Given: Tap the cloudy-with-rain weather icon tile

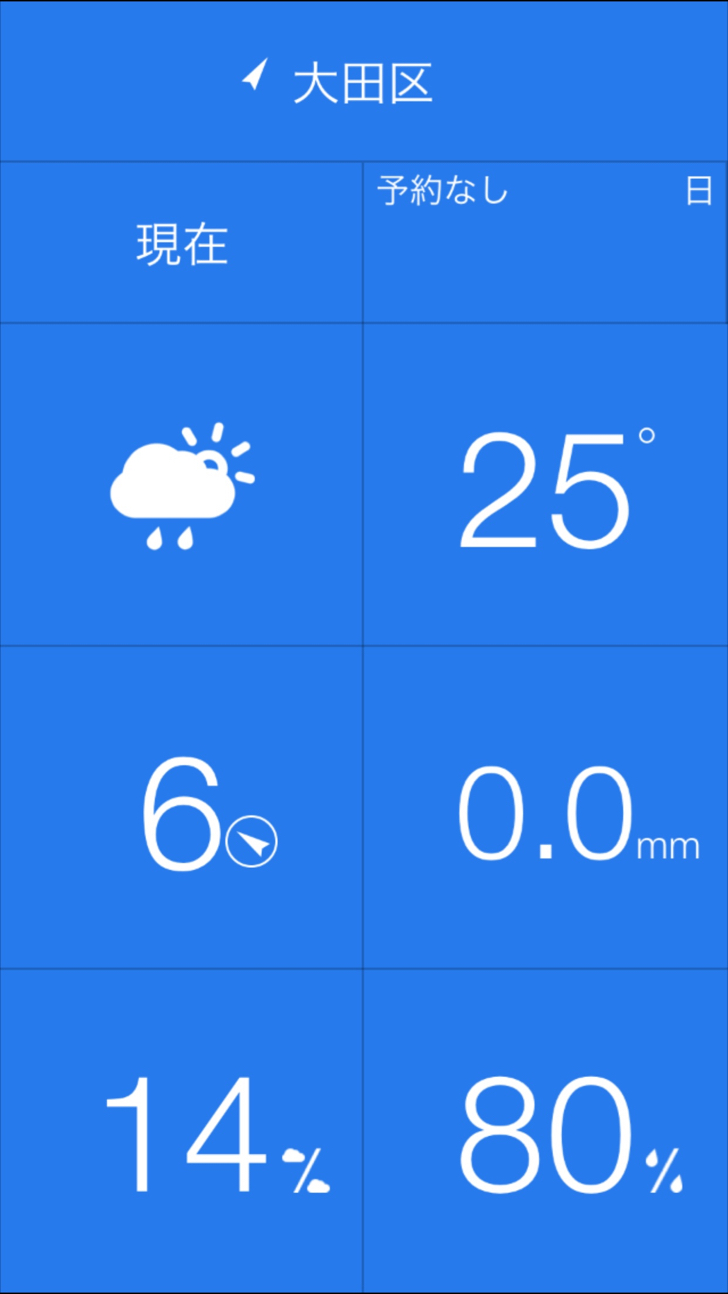Looking at the screenshot, I should (x=181, y=485).
